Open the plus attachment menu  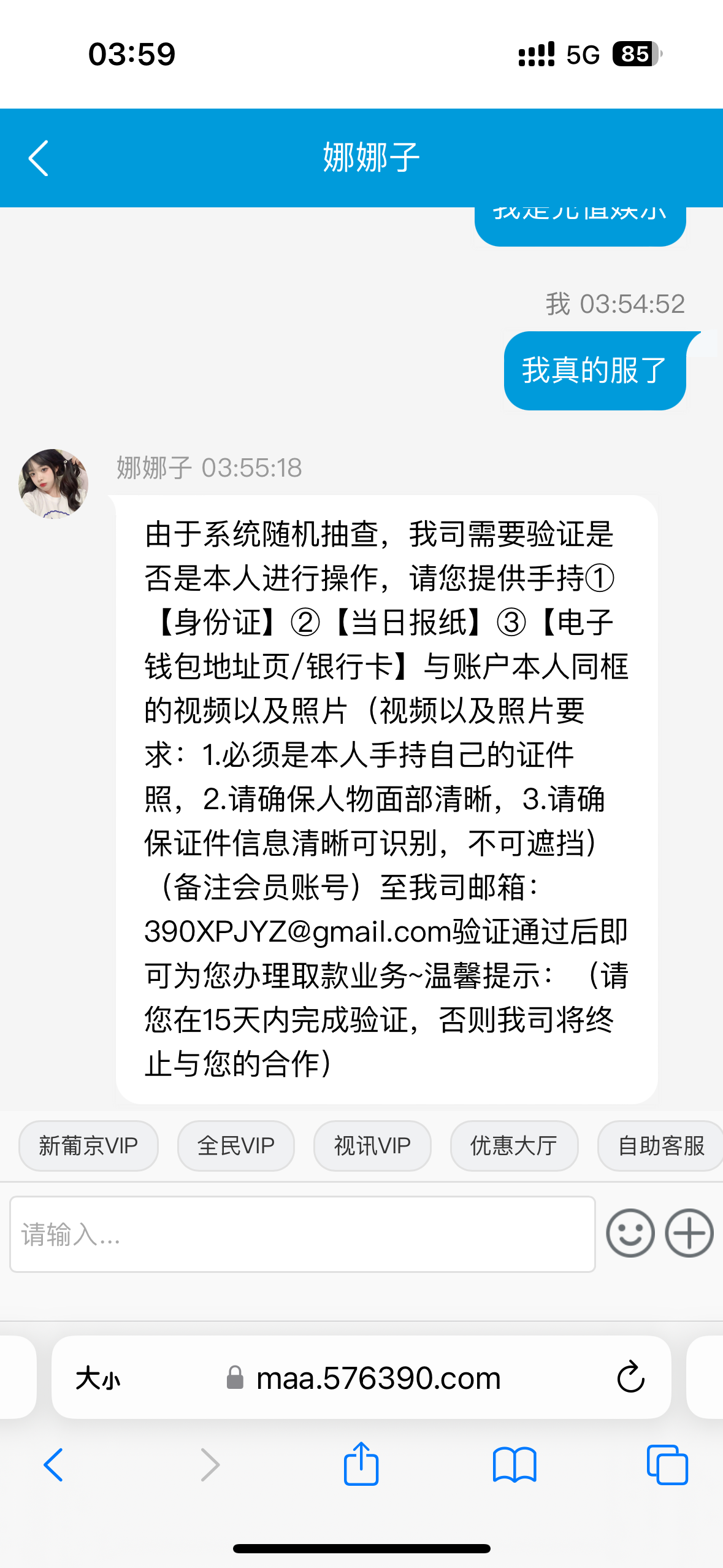[x=689, y=1233]
